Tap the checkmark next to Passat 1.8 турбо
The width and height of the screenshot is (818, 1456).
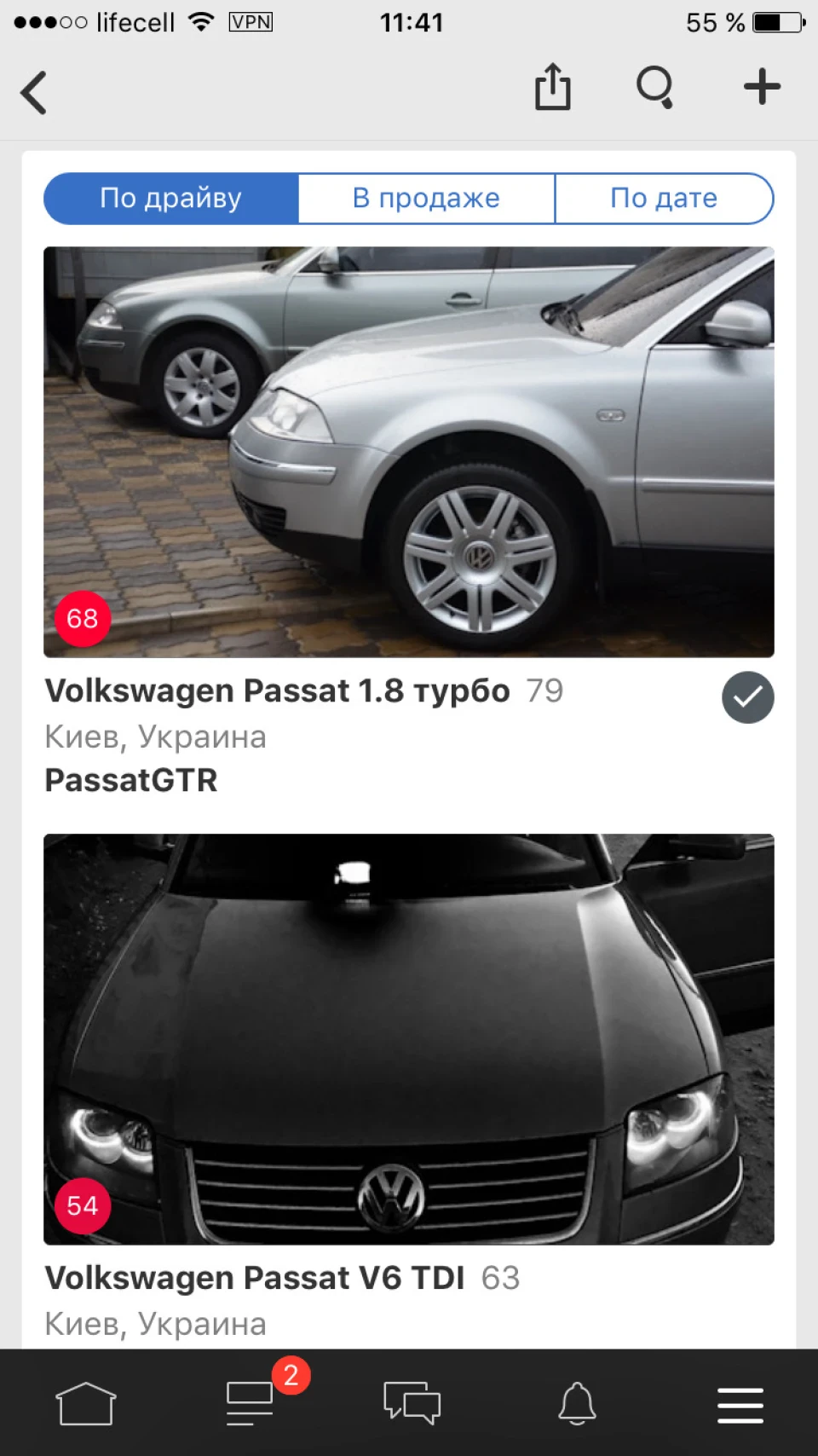(x=747, y=697)
